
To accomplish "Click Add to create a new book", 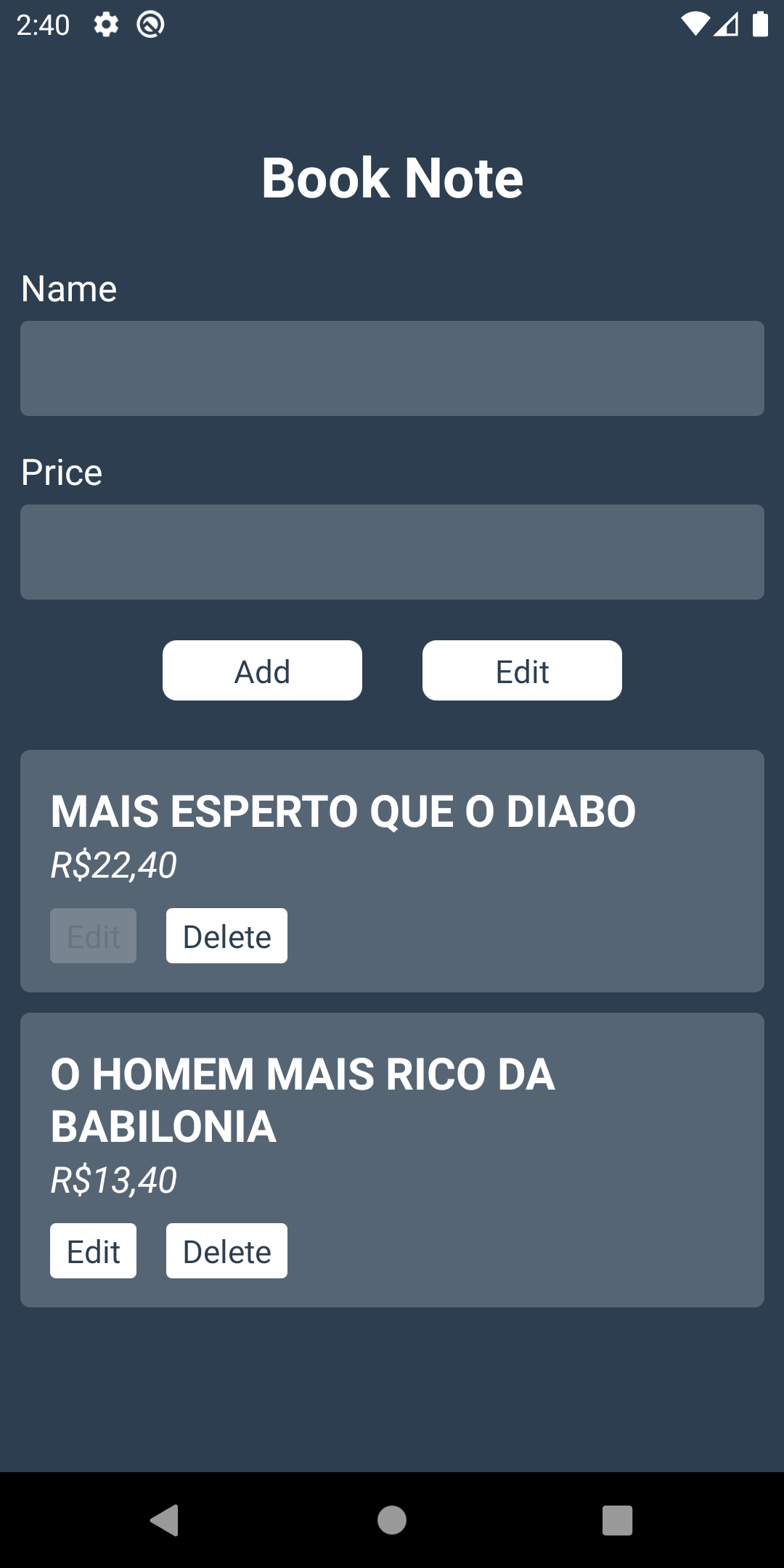I will tap(261, 670).
